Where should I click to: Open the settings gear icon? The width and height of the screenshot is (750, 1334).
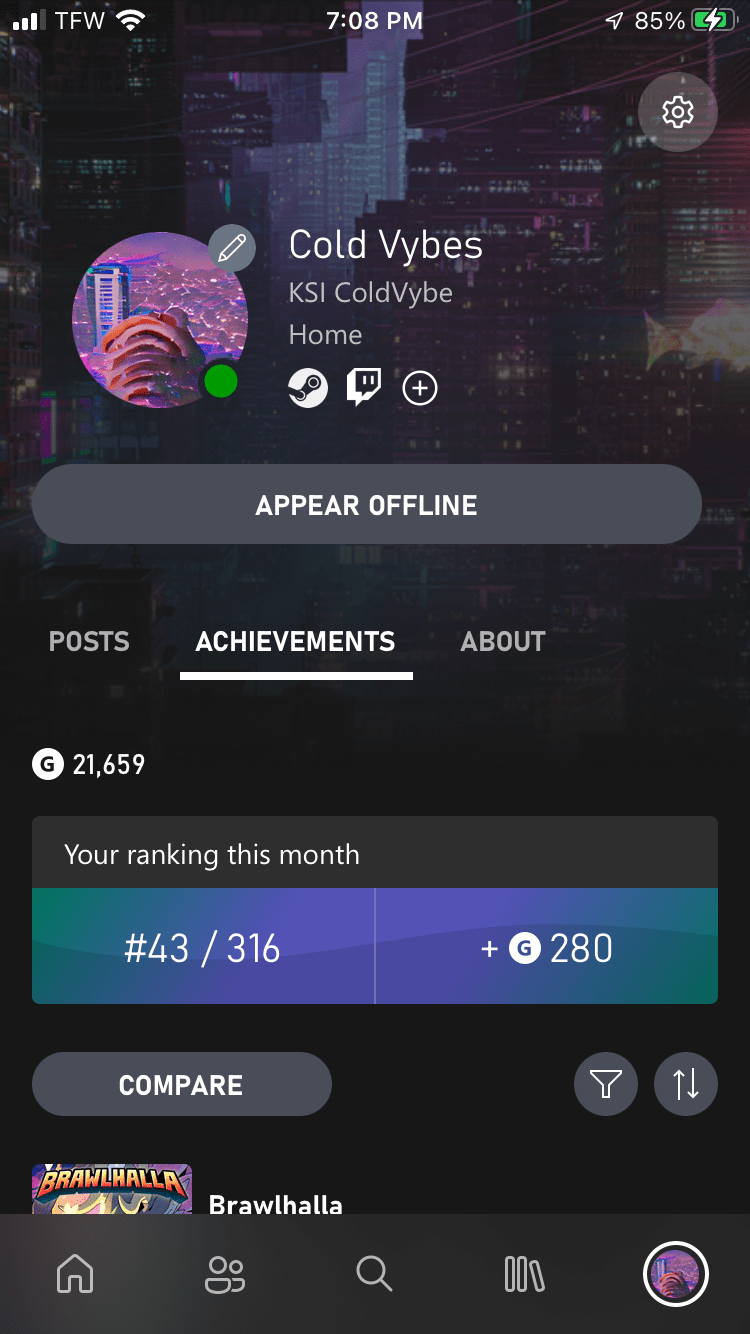point(678,112)
